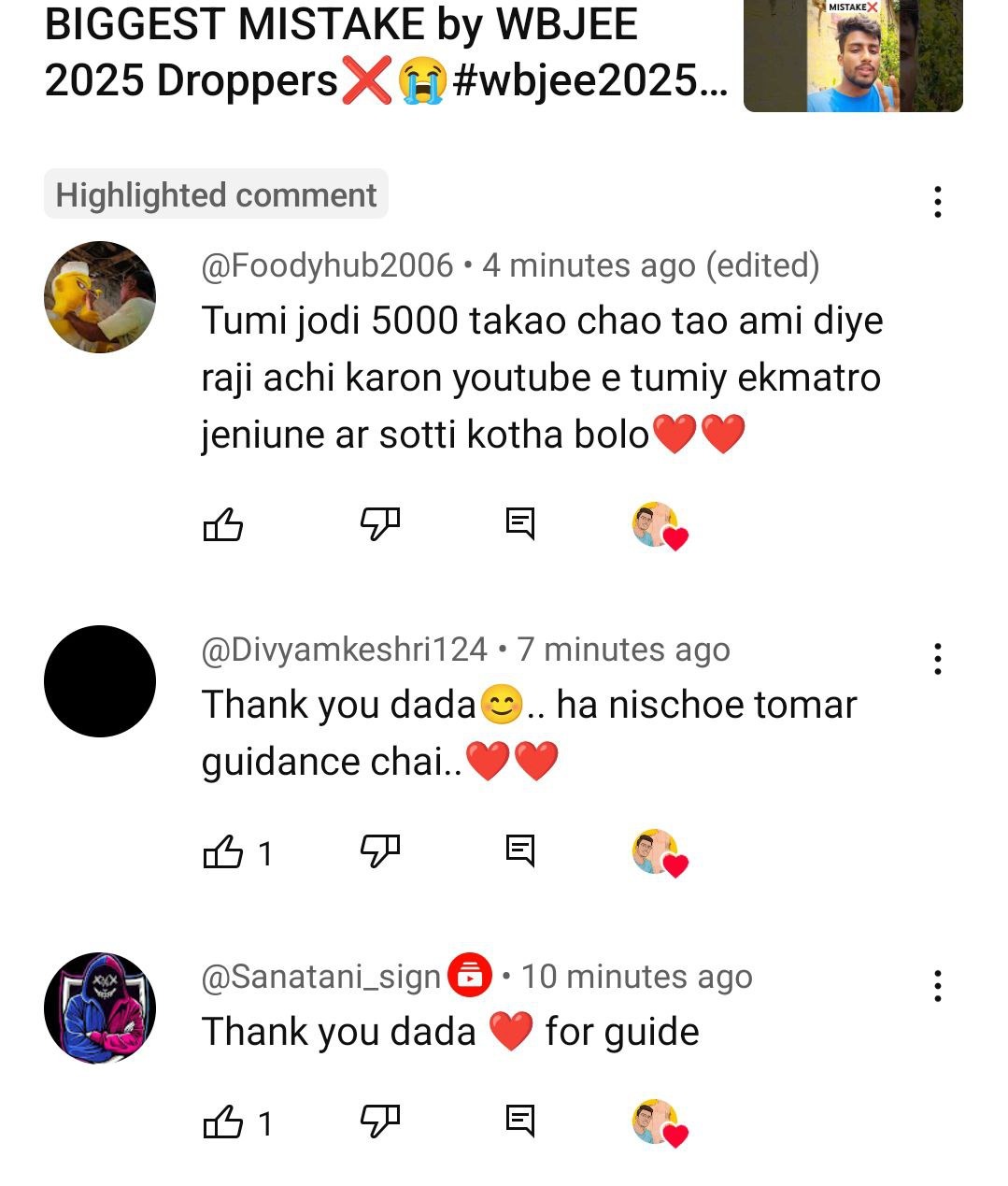Viewport: 1008px width, 1186px height.
Task: Open the BIGGEST MISTAKE video thumbnail
Action: pyautogui.click(x=852, y=56)
